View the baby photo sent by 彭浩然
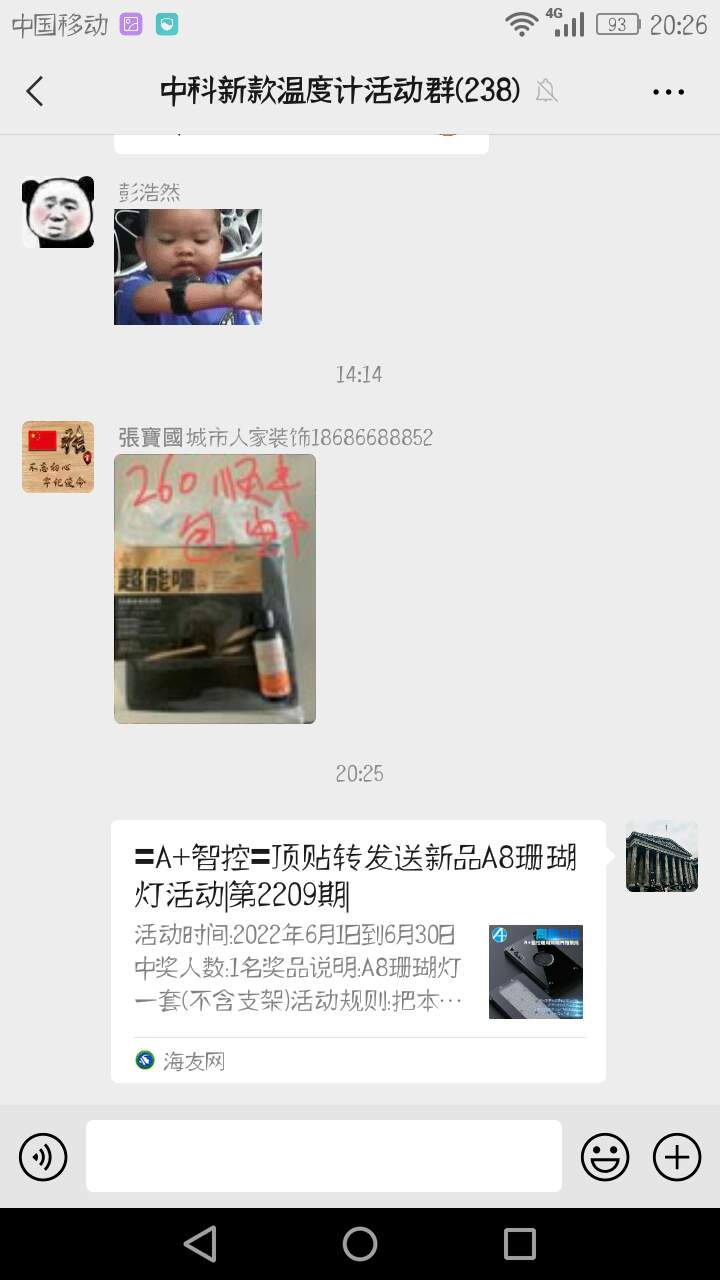This screenshot has width=720, height=1280. pyautogui.click(x=188, y=266)
